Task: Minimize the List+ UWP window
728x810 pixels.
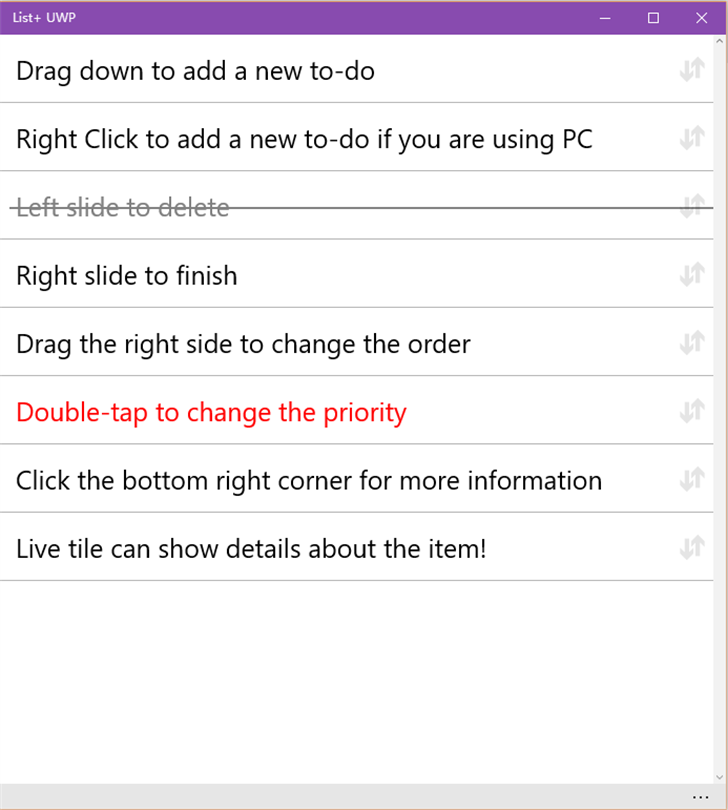Action: pyautogui.click(x=605, y=17)
